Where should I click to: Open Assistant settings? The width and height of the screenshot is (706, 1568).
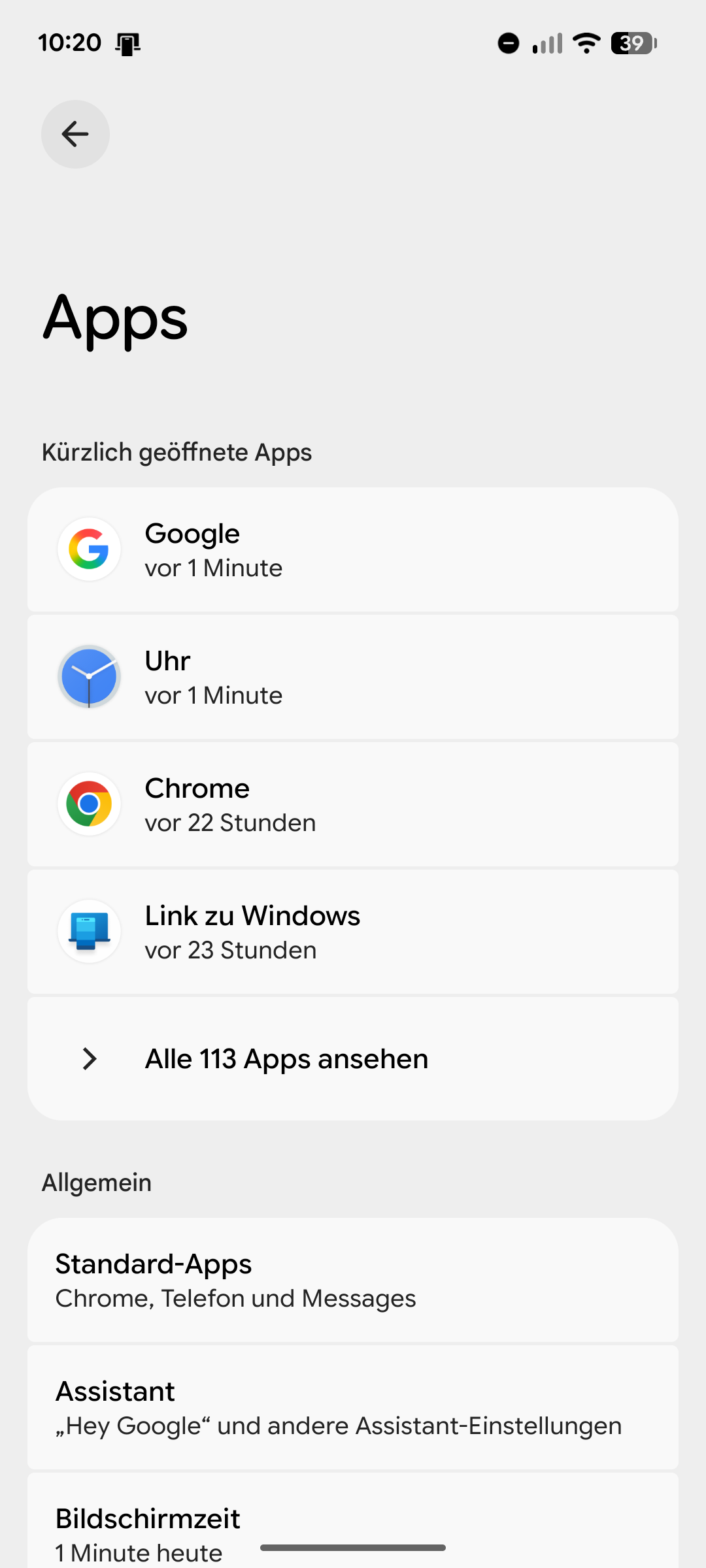pyautogui.click(x=353, y=1407)
